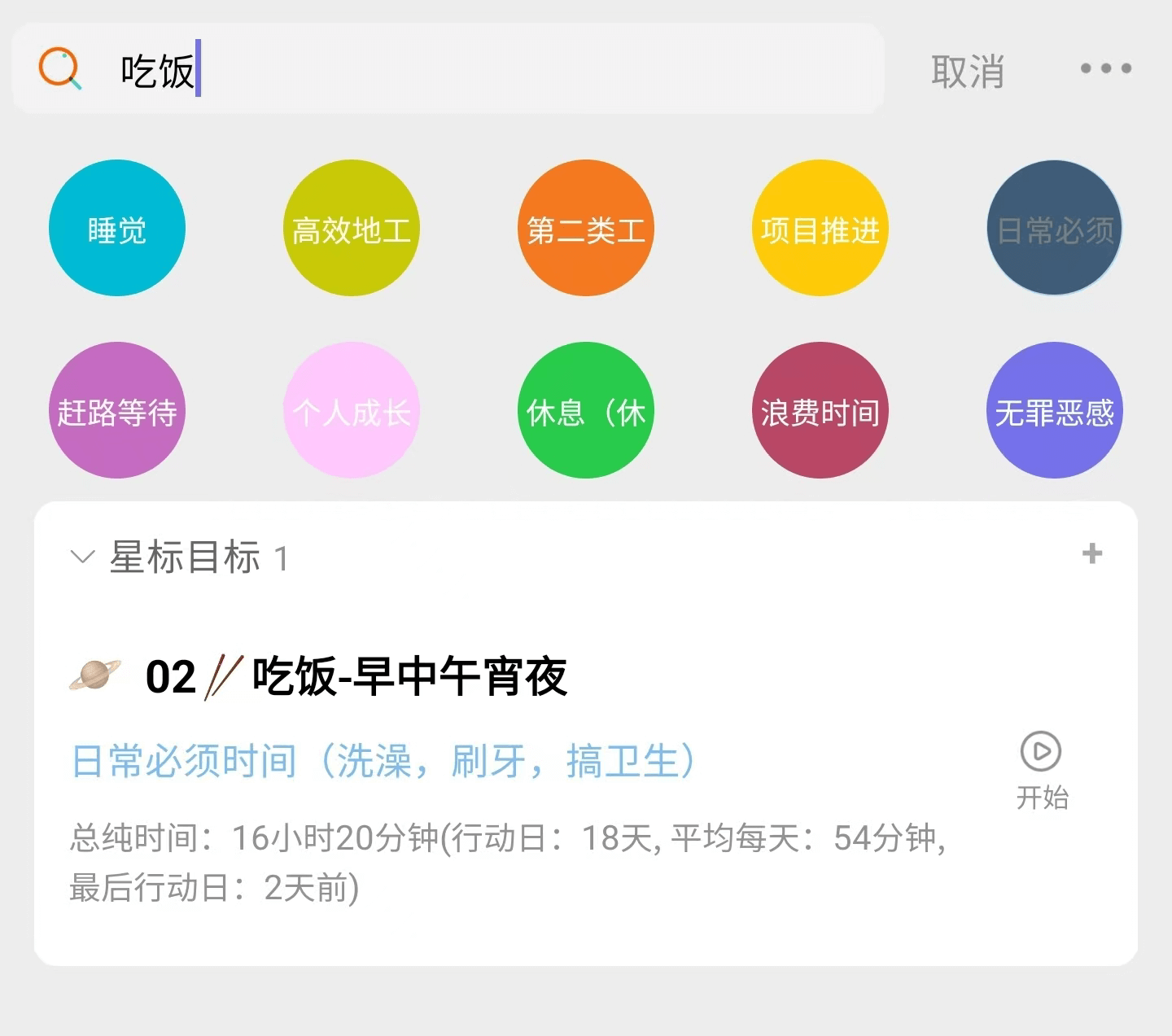Image resolution: width=1172 pixels, height=1036 pixels.
Task: Cancel the search with 取消
Action: [x=967, y=71]
